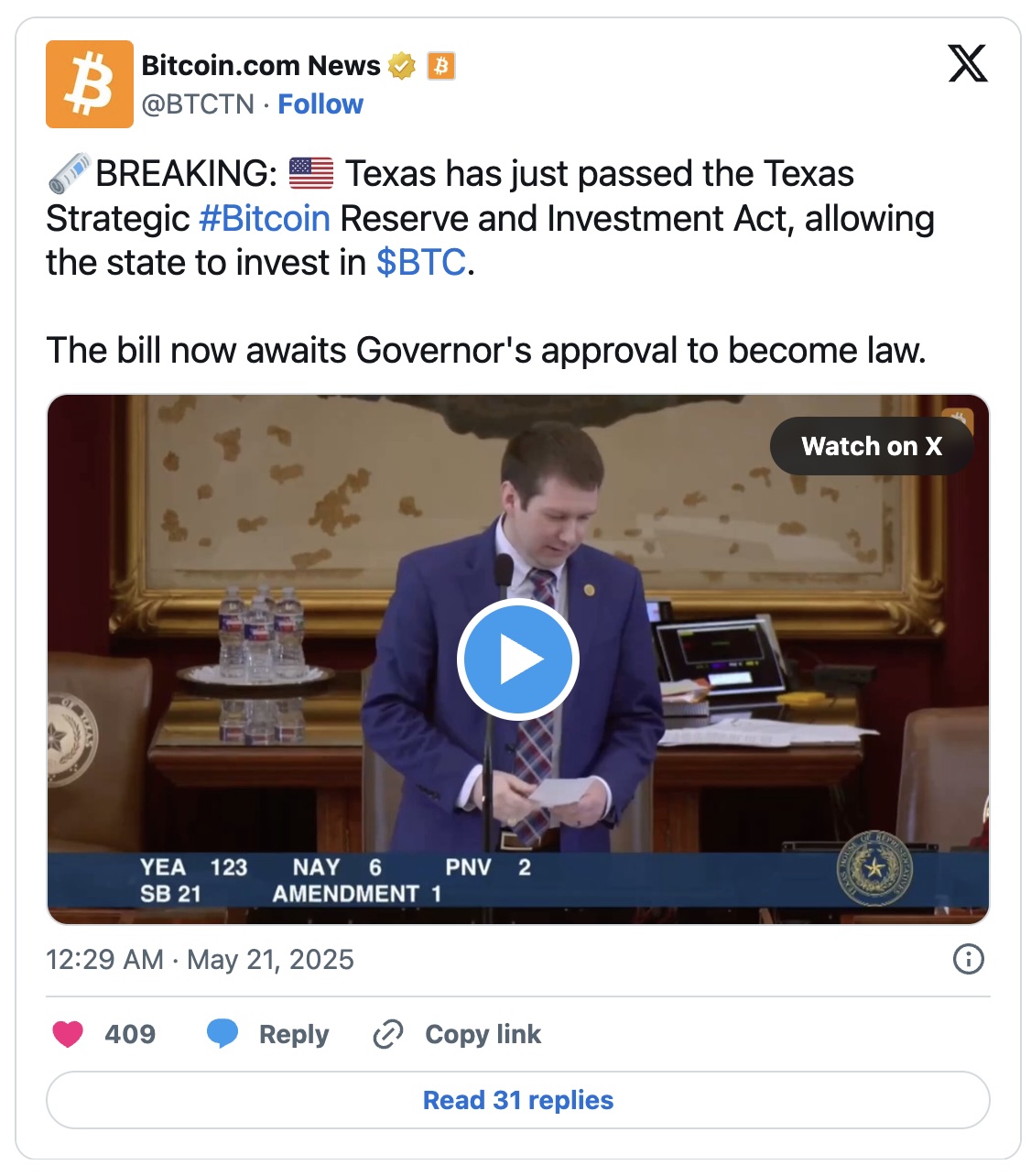Open the $BTC cashtag link
The width and height of the screenshot is (1031, 1176).
[421, 263]
